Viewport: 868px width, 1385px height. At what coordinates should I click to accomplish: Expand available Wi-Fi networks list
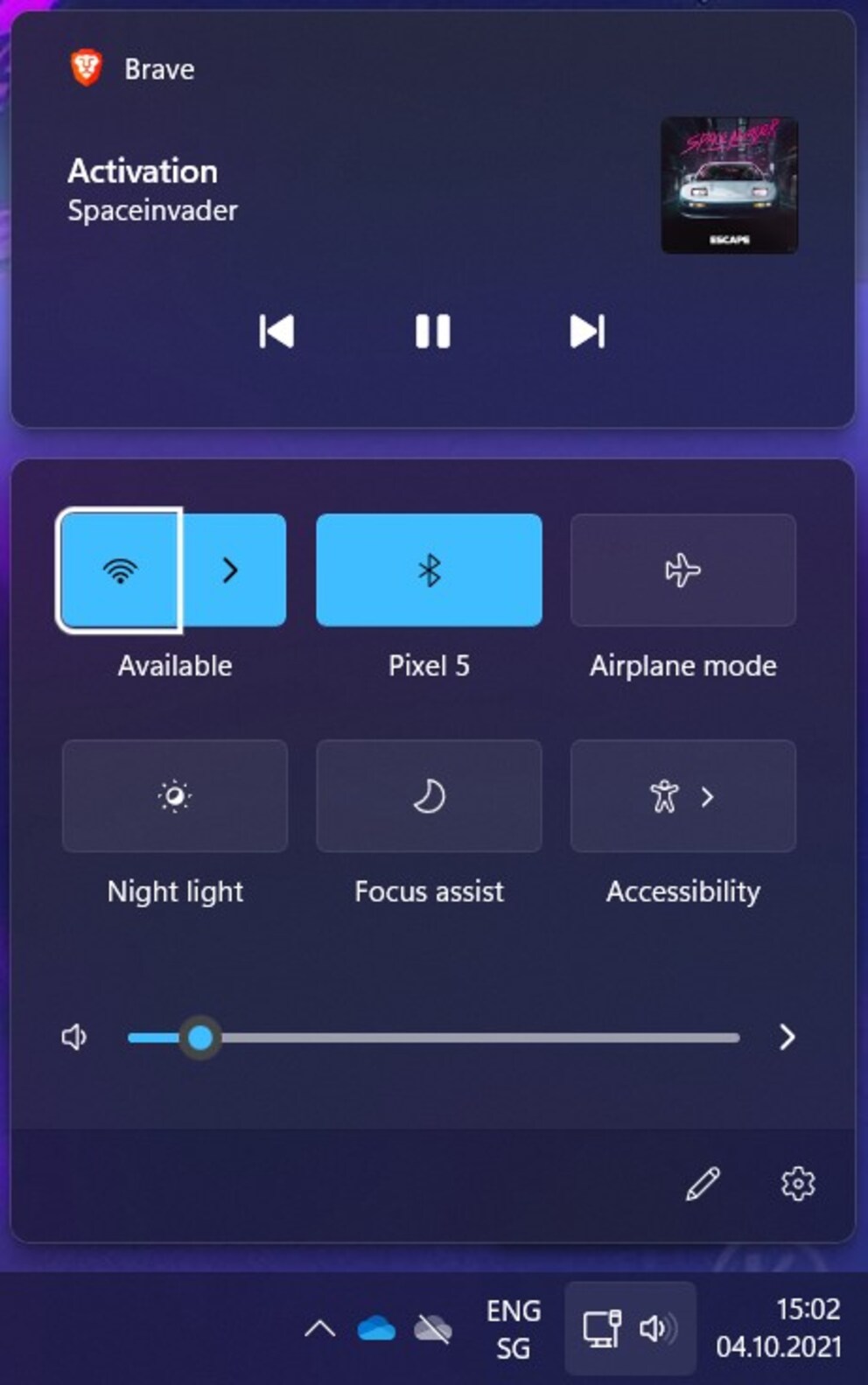231,570
